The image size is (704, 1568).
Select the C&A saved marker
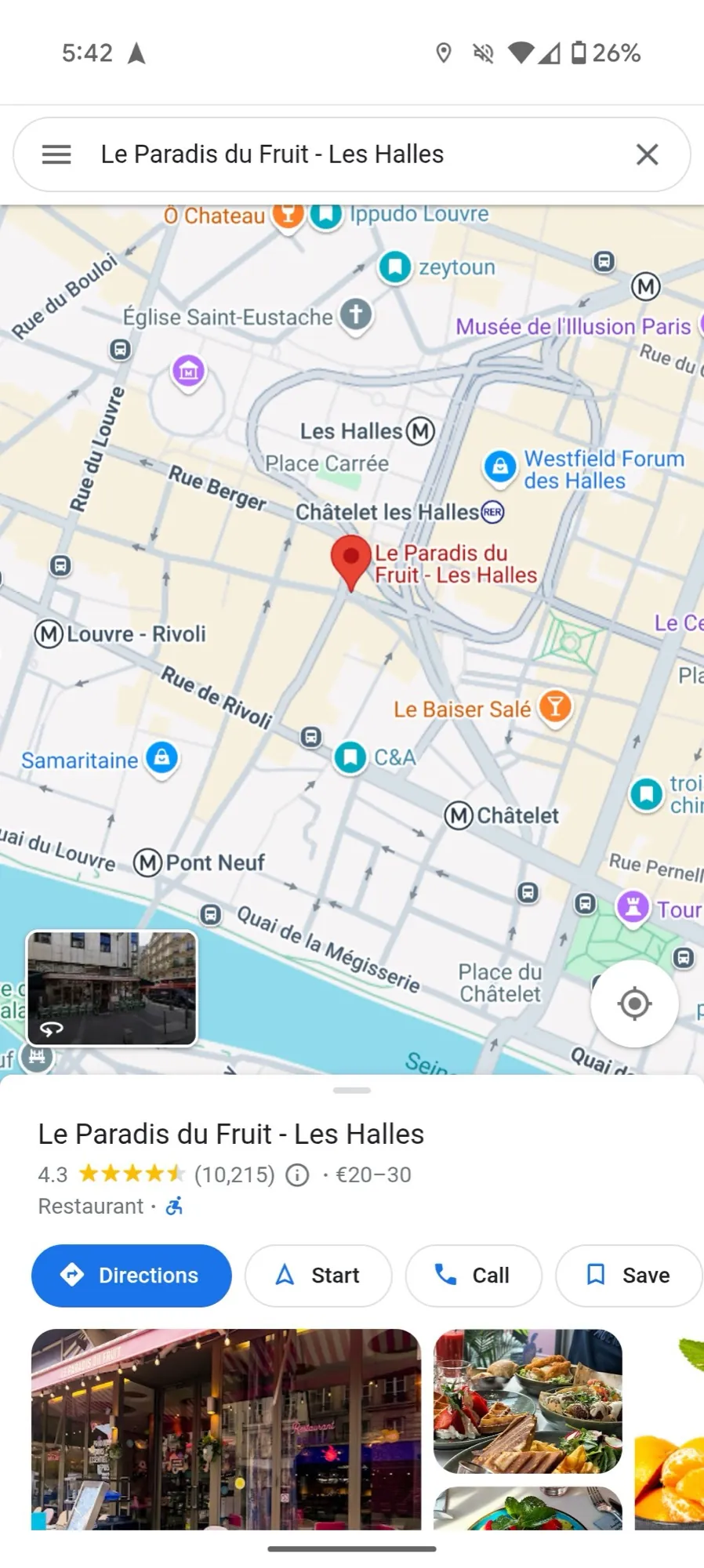[350, 757]
